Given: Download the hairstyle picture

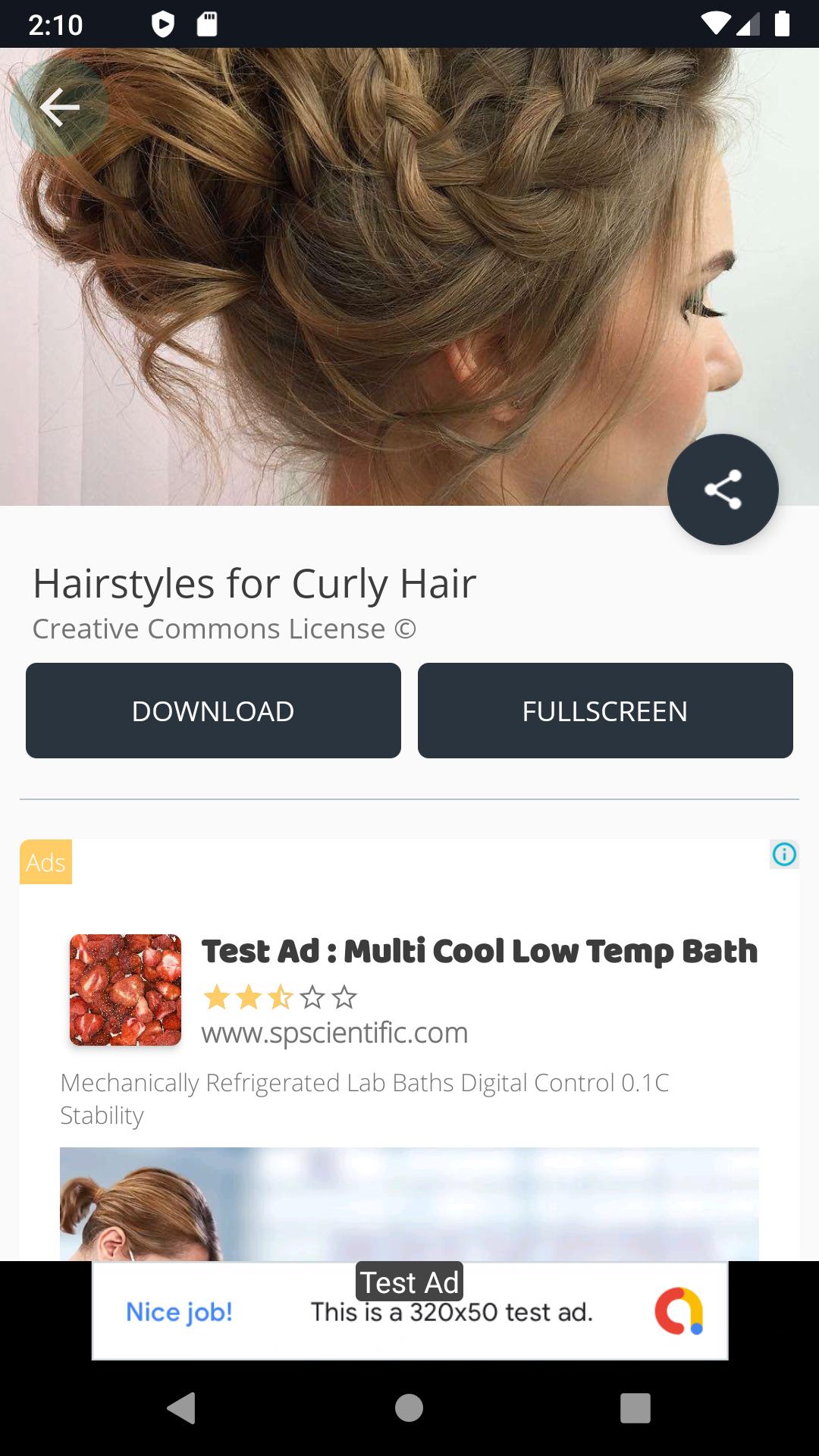Looking at the screenshot, I should tap(213, 711).
